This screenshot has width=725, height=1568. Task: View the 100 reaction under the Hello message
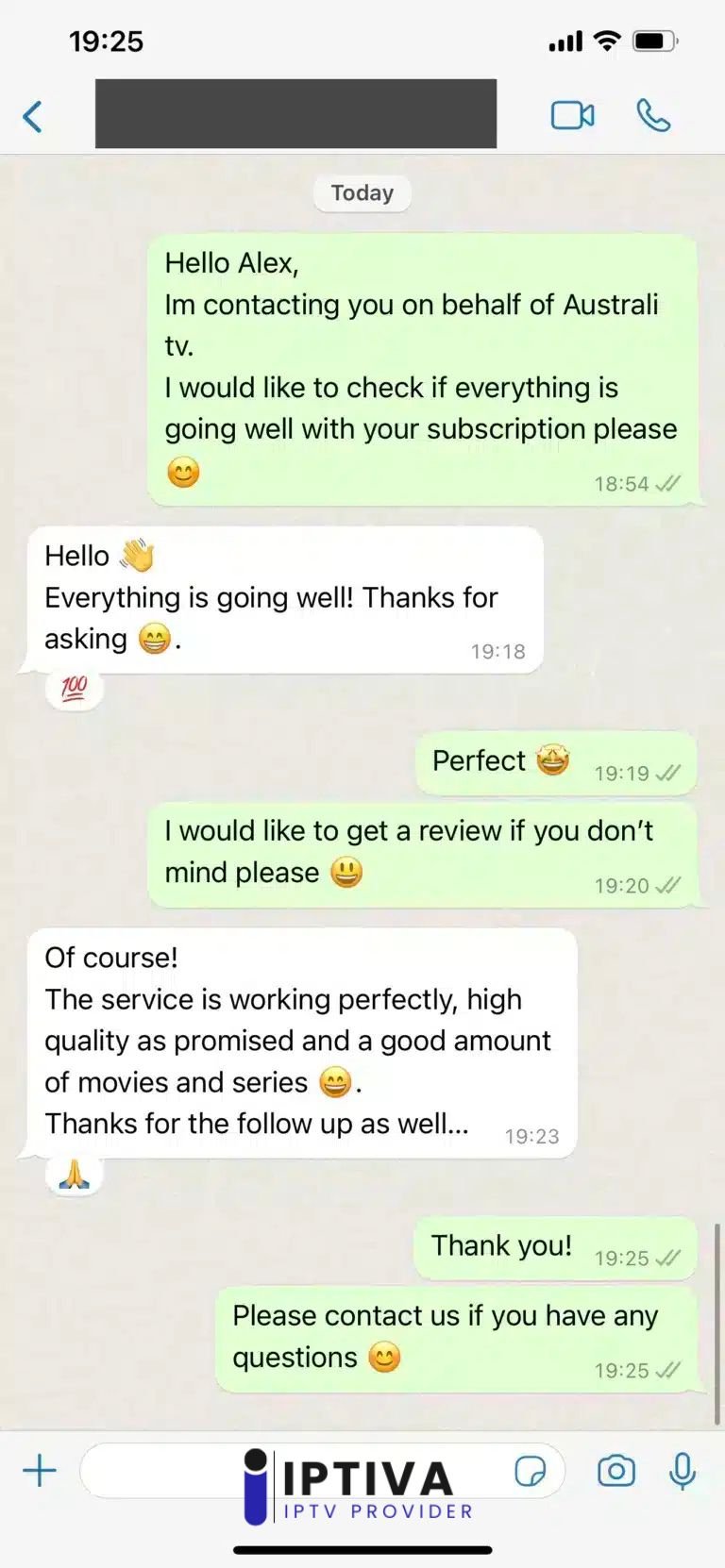(75, 690)
